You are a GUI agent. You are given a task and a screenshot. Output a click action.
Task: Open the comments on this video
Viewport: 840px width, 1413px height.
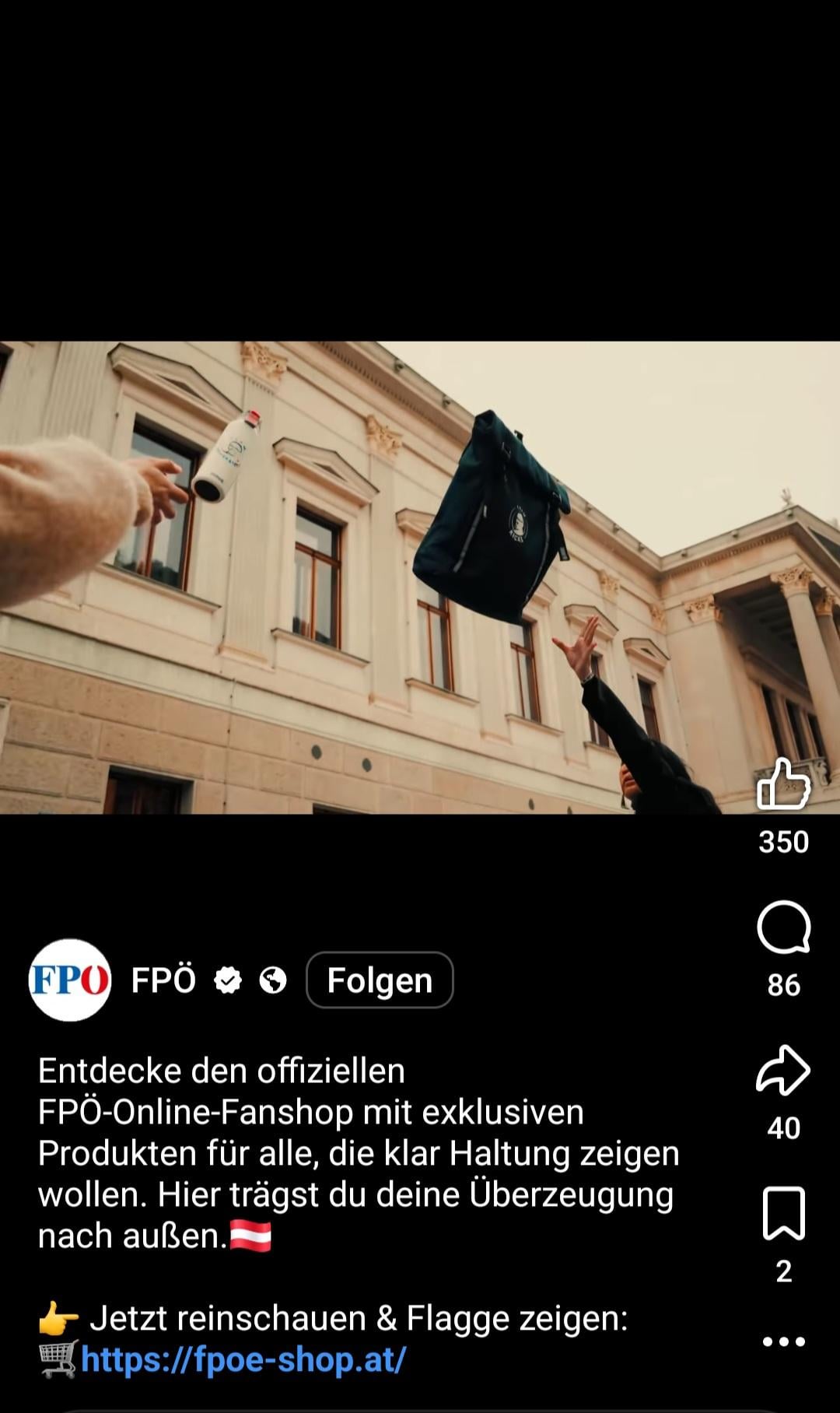point(783,927)
